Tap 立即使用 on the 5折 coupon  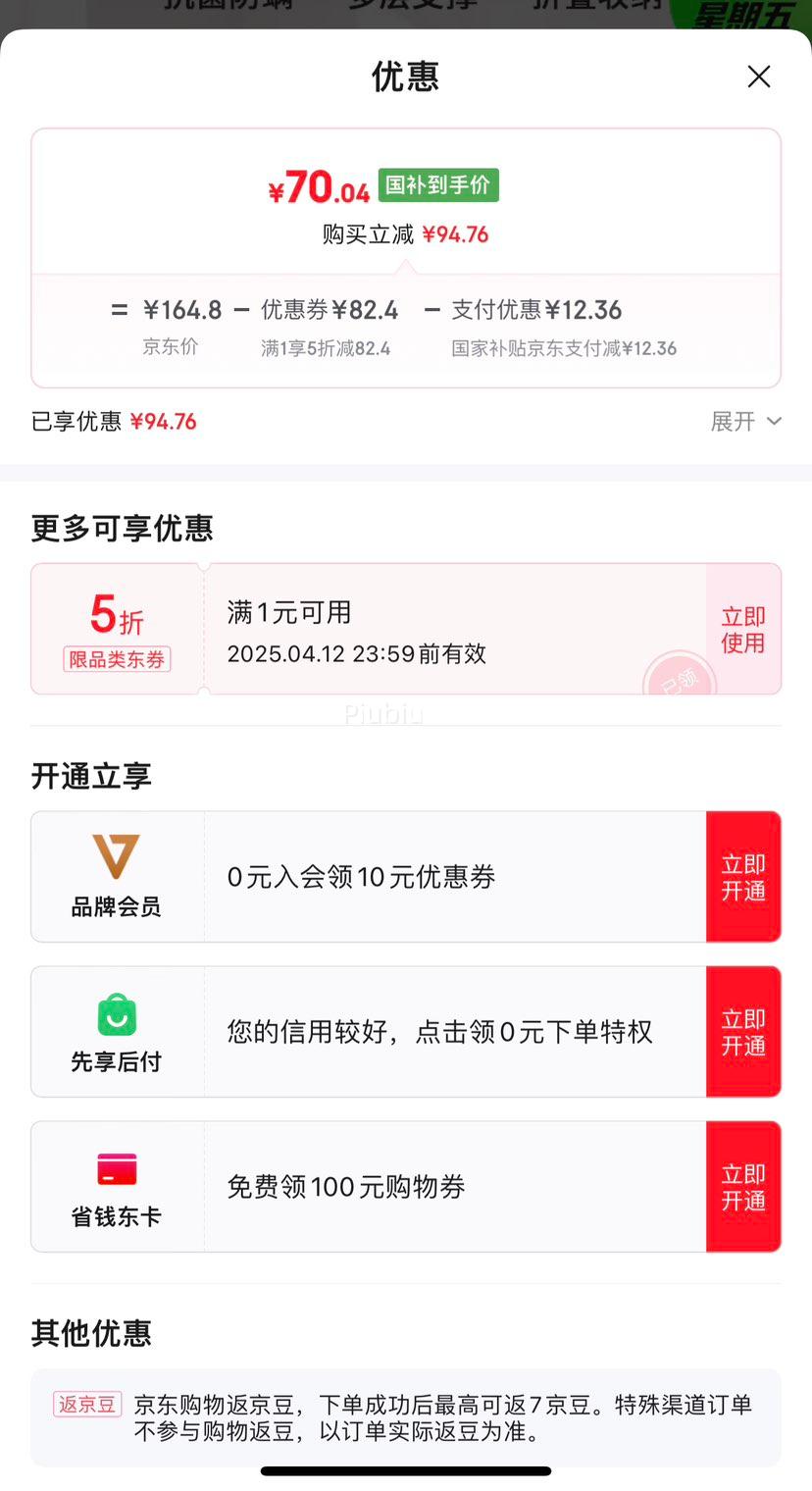pyautogui.click(x=742, y=629)
